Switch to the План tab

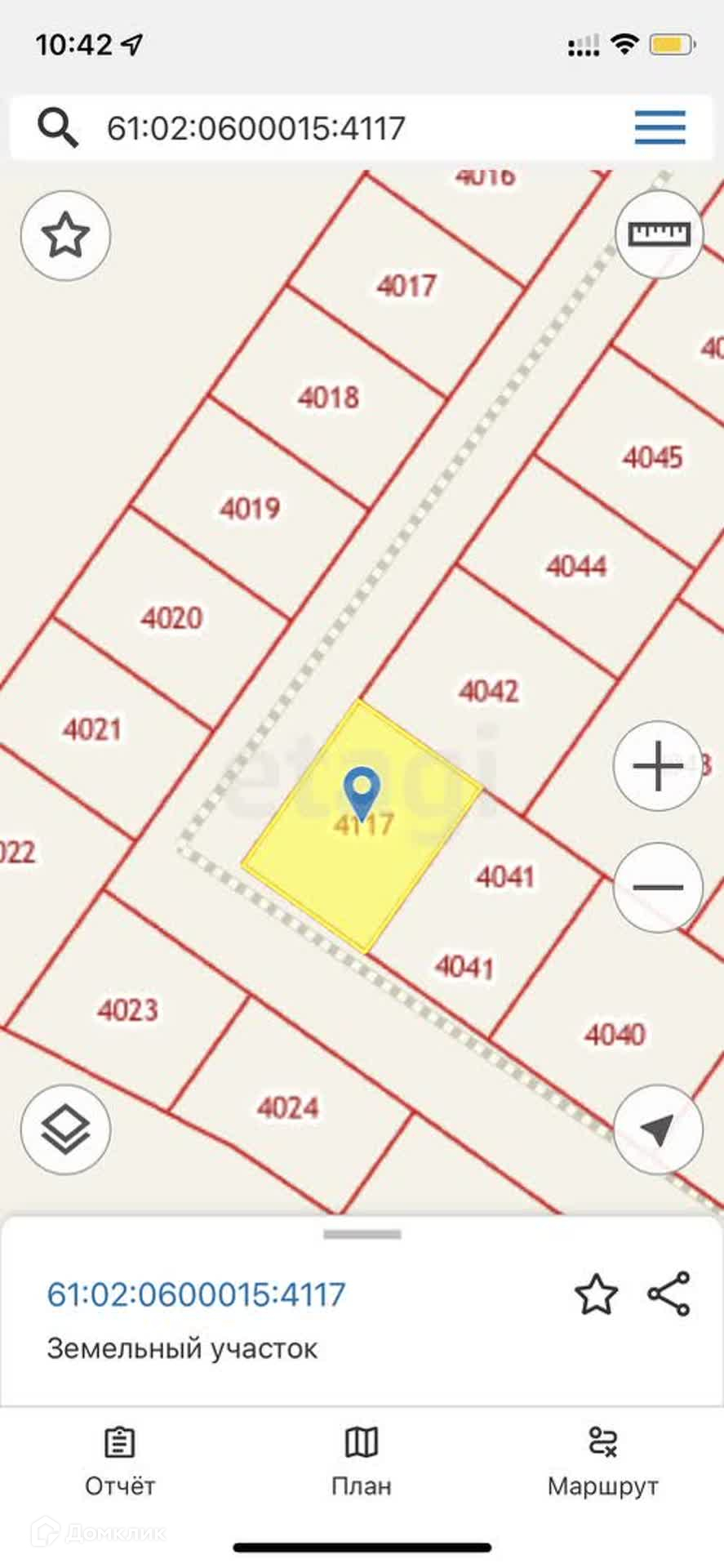(362, 1463)
